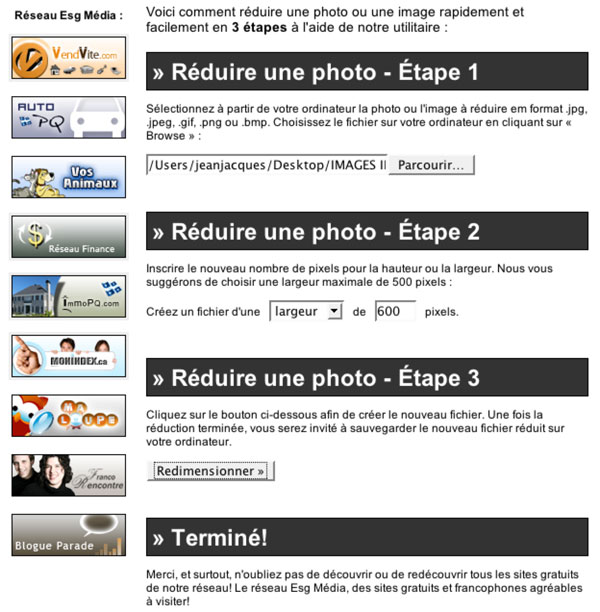This screenshot has width=600, height=612.
Task: Tap the file path input field
Action: click(265, 164)
